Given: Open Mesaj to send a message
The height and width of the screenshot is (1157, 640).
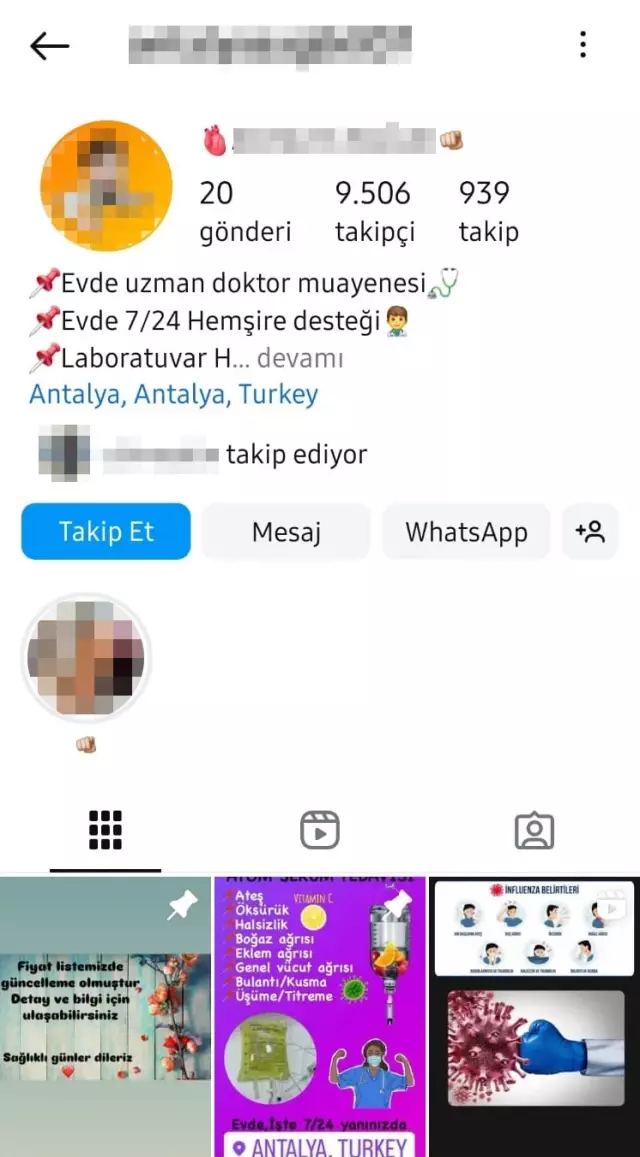Looking at the screenshot, I should (286, 531).
